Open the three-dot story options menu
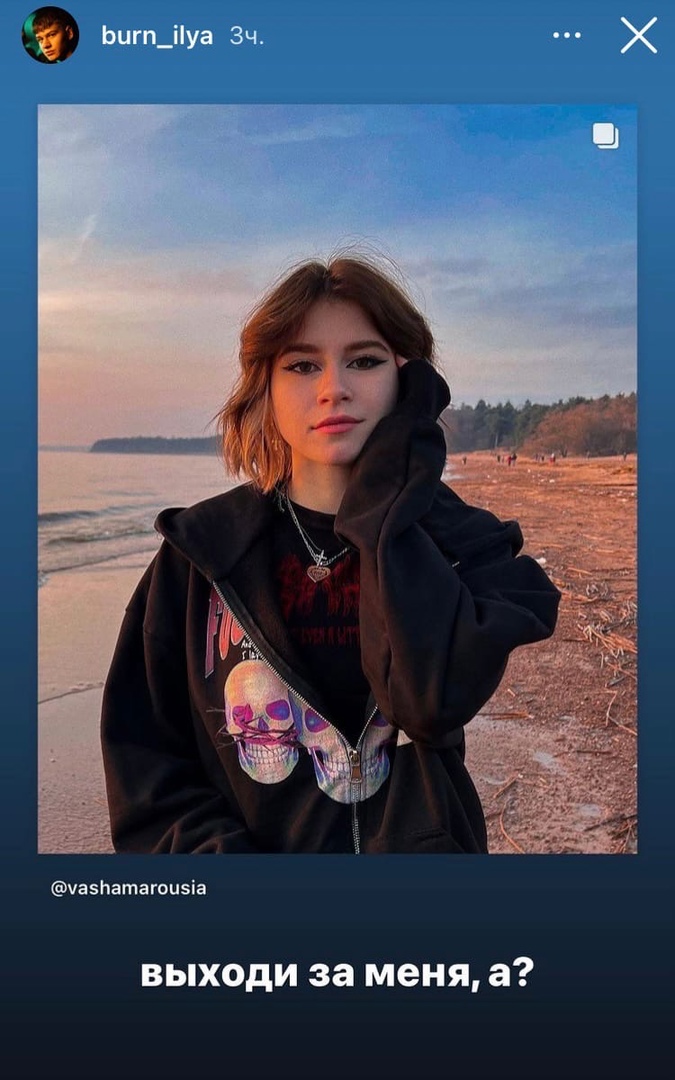The image size is (675, 1080). pos(567,36)
